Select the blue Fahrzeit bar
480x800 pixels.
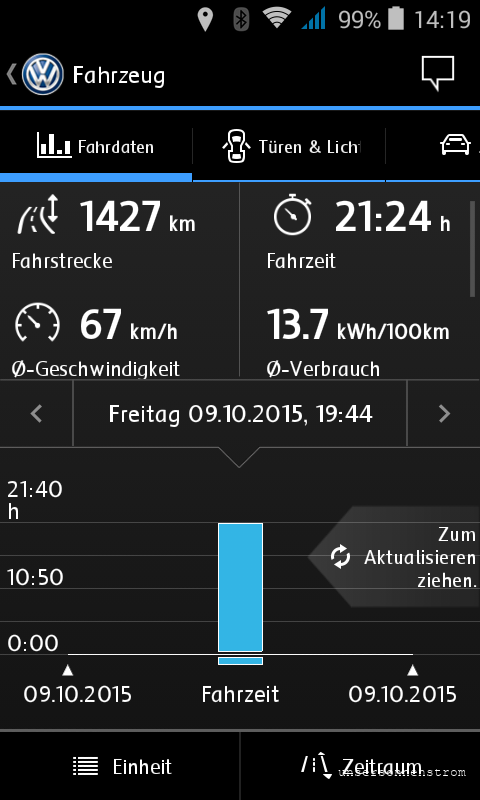[240, 588]
